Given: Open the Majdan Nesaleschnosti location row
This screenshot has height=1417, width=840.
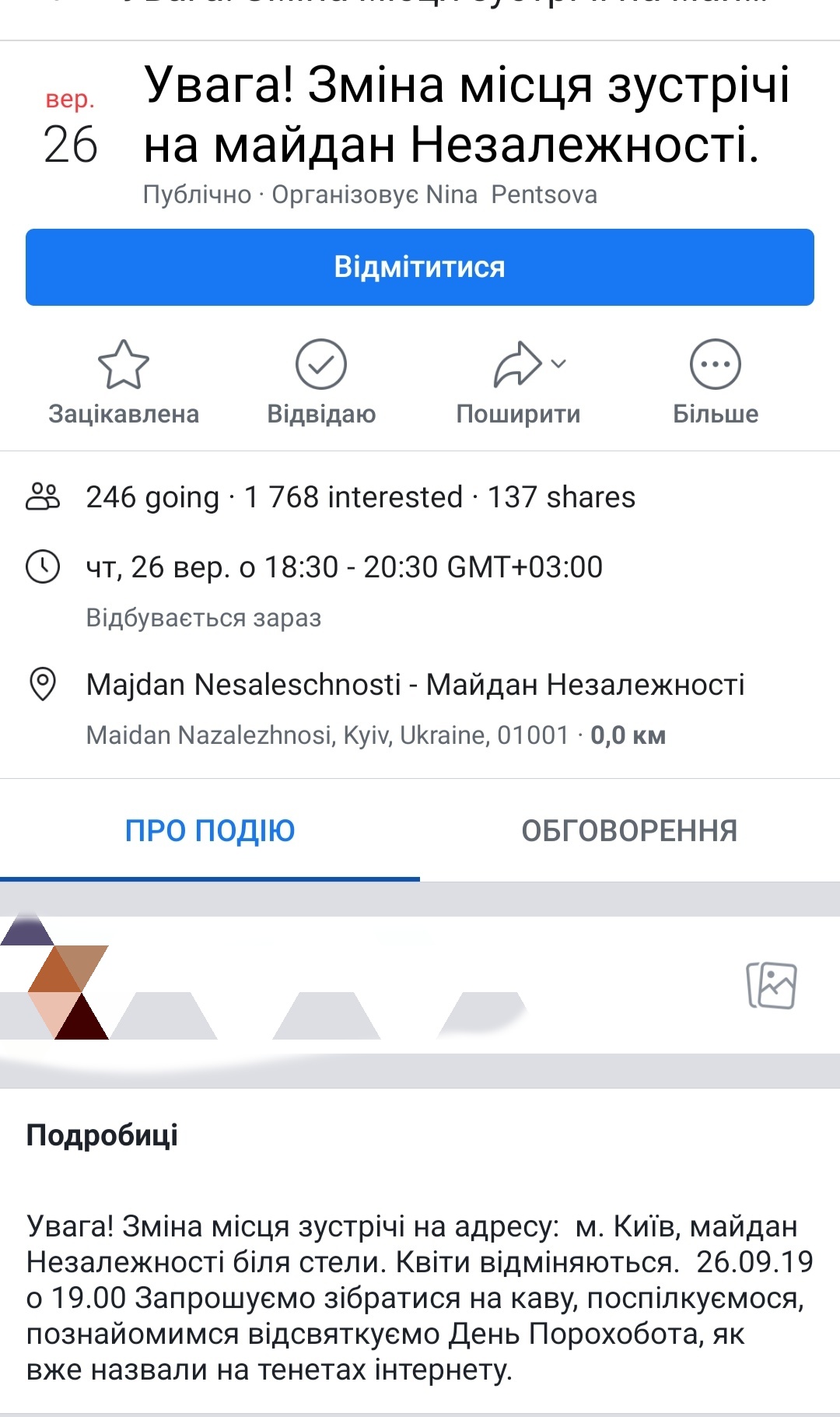Looking at the screenshot, I should click(x=415, y=686).
